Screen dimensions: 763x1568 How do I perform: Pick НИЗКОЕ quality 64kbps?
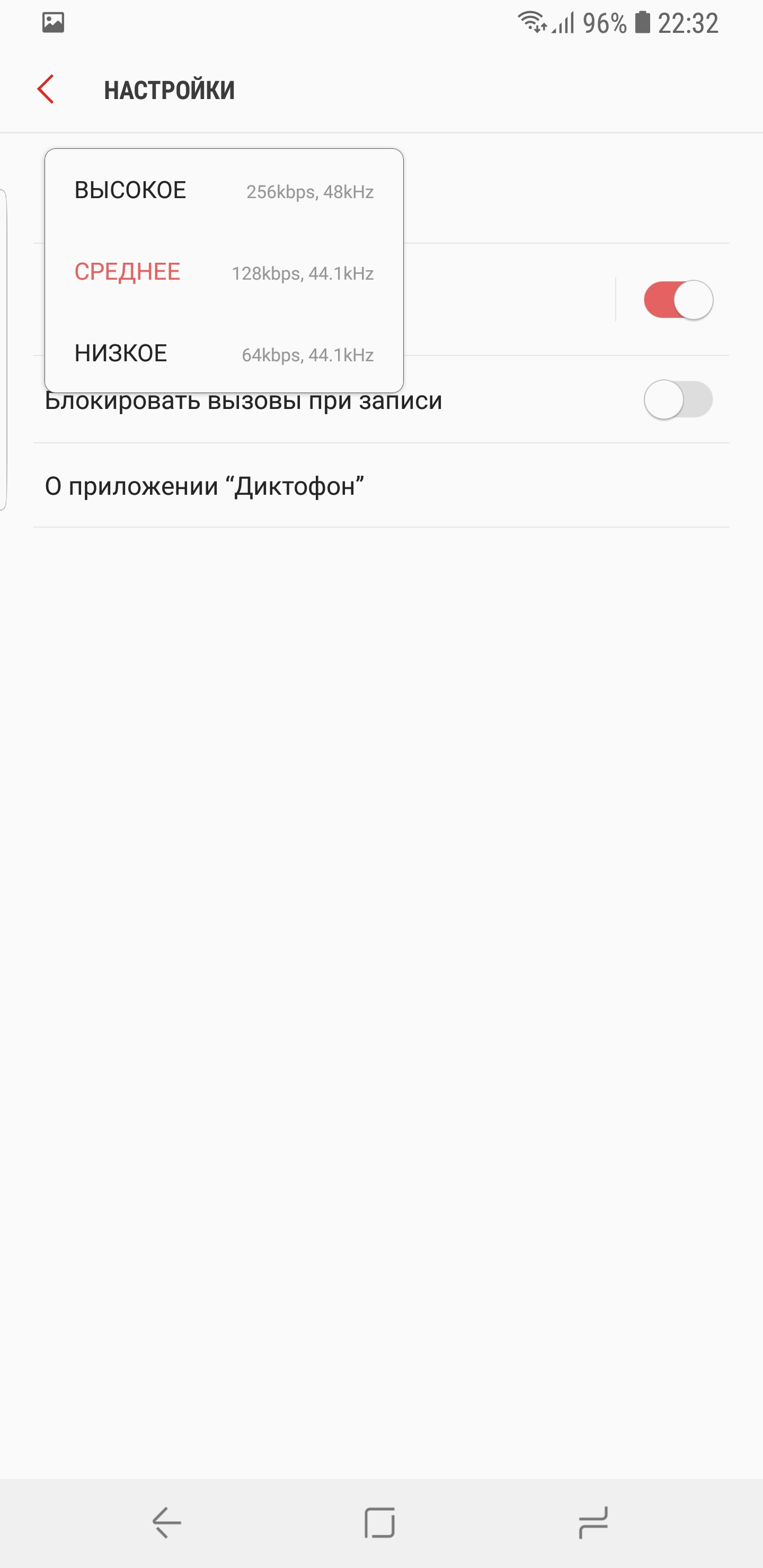click(x=223, y=354)
